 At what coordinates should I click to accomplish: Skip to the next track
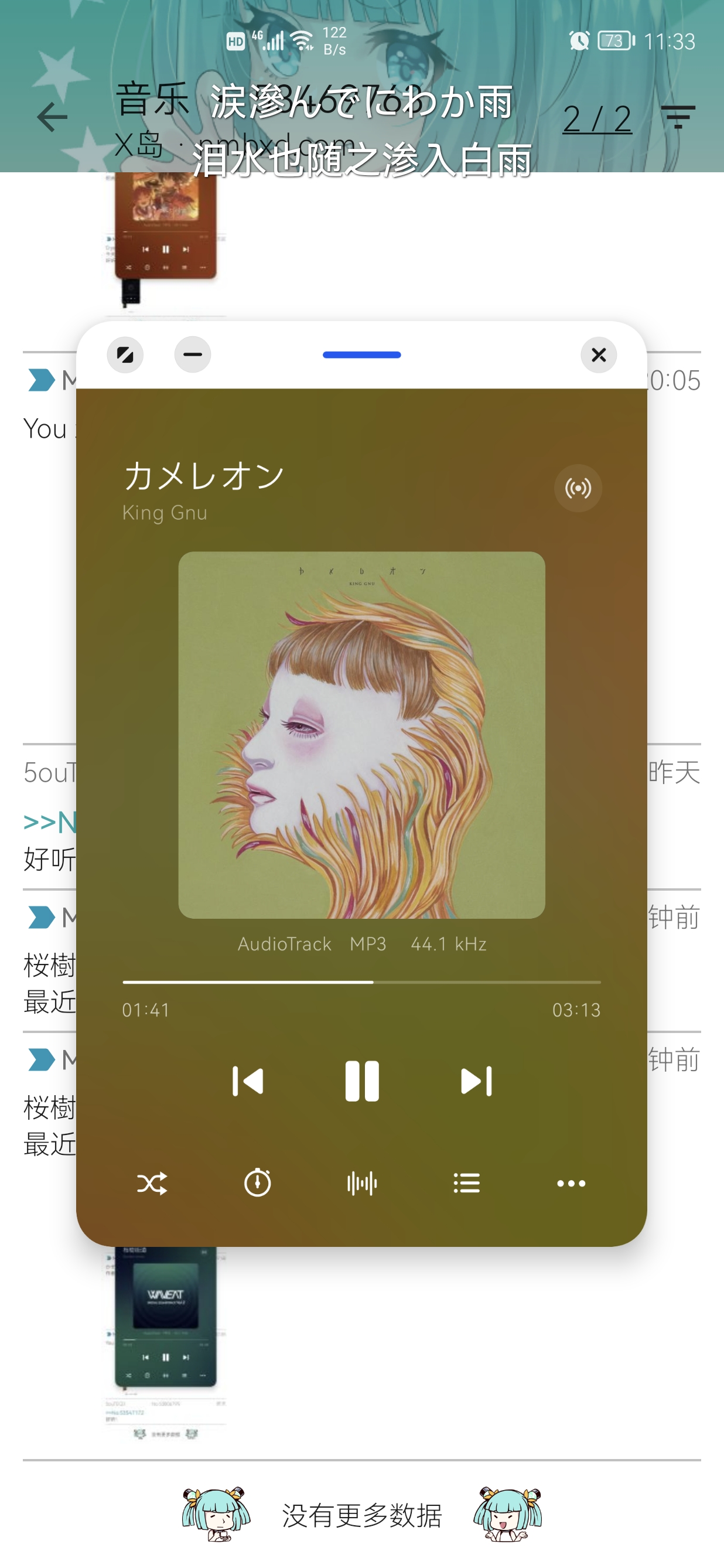pos(476,1082)
